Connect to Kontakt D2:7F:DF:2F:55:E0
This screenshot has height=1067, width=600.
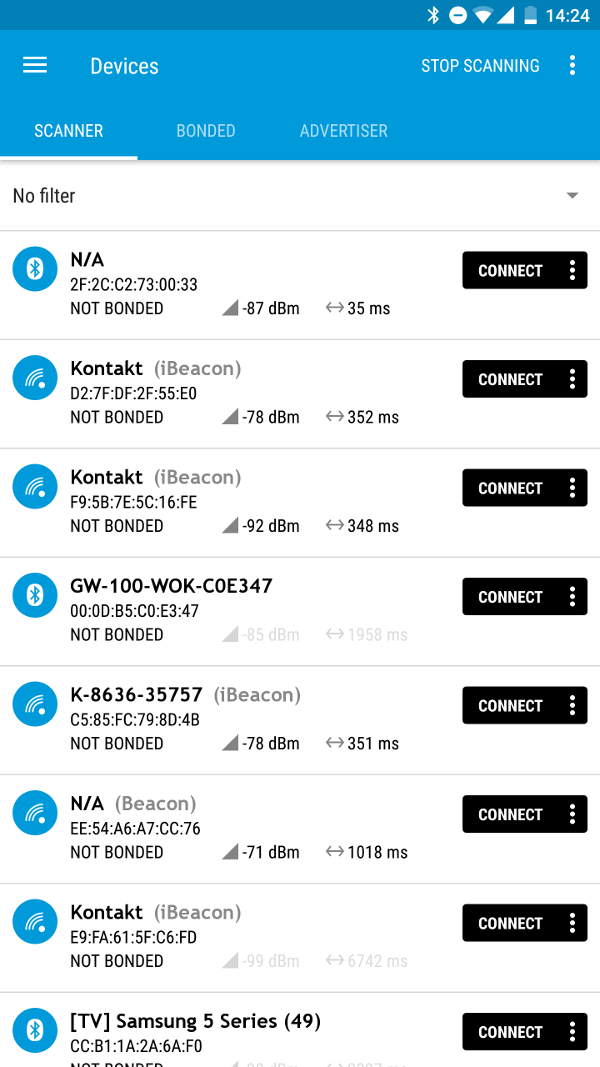(510, 380)
